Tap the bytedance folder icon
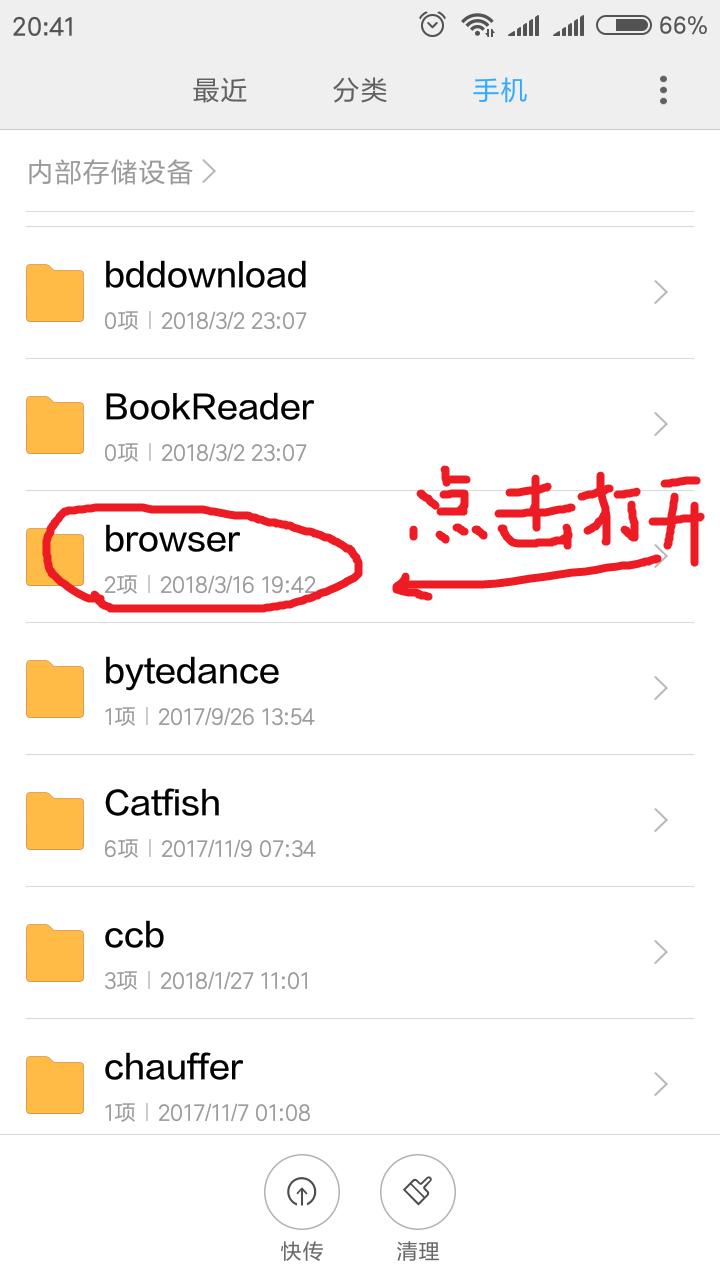Screen dimensions: 720x1280 [x=54, y=688]
